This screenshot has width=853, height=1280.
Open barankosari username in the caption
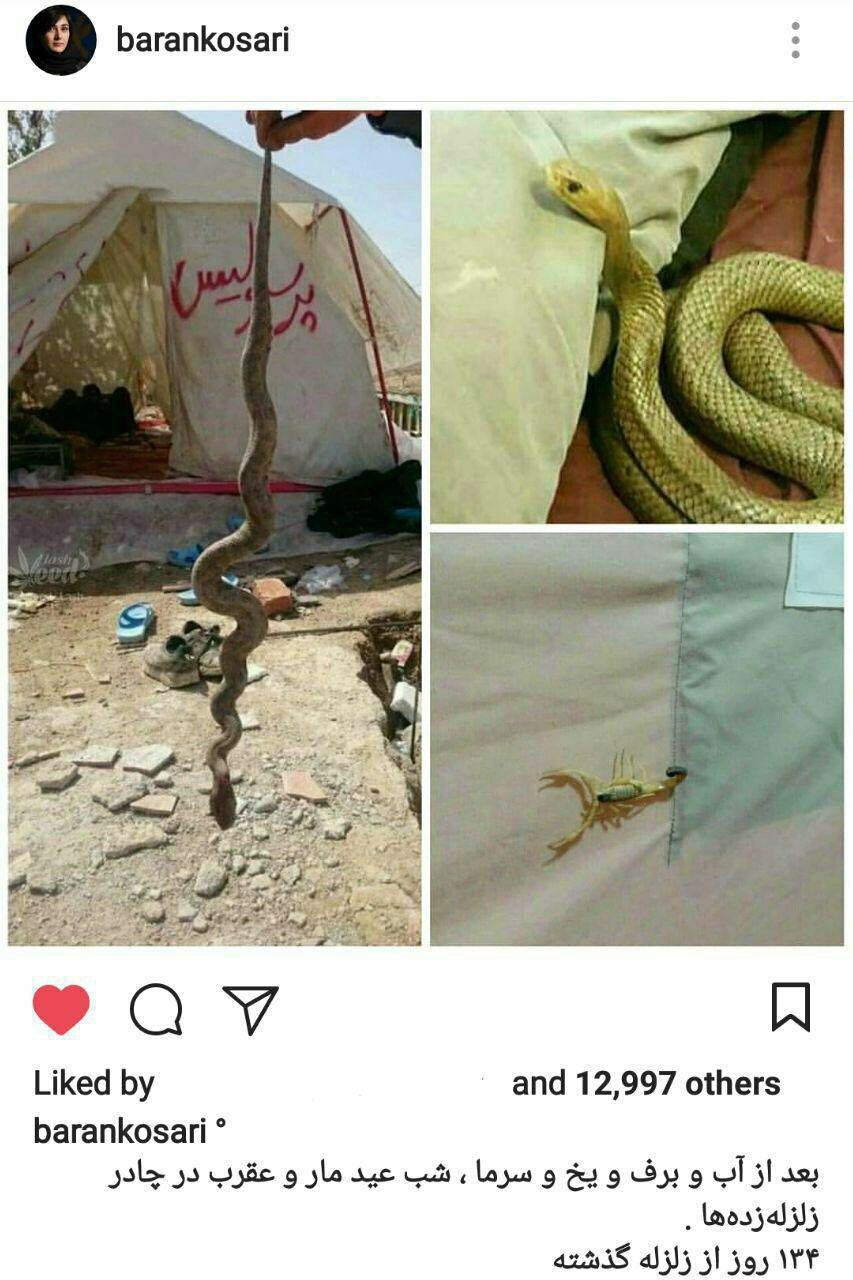click(120, 1130)
